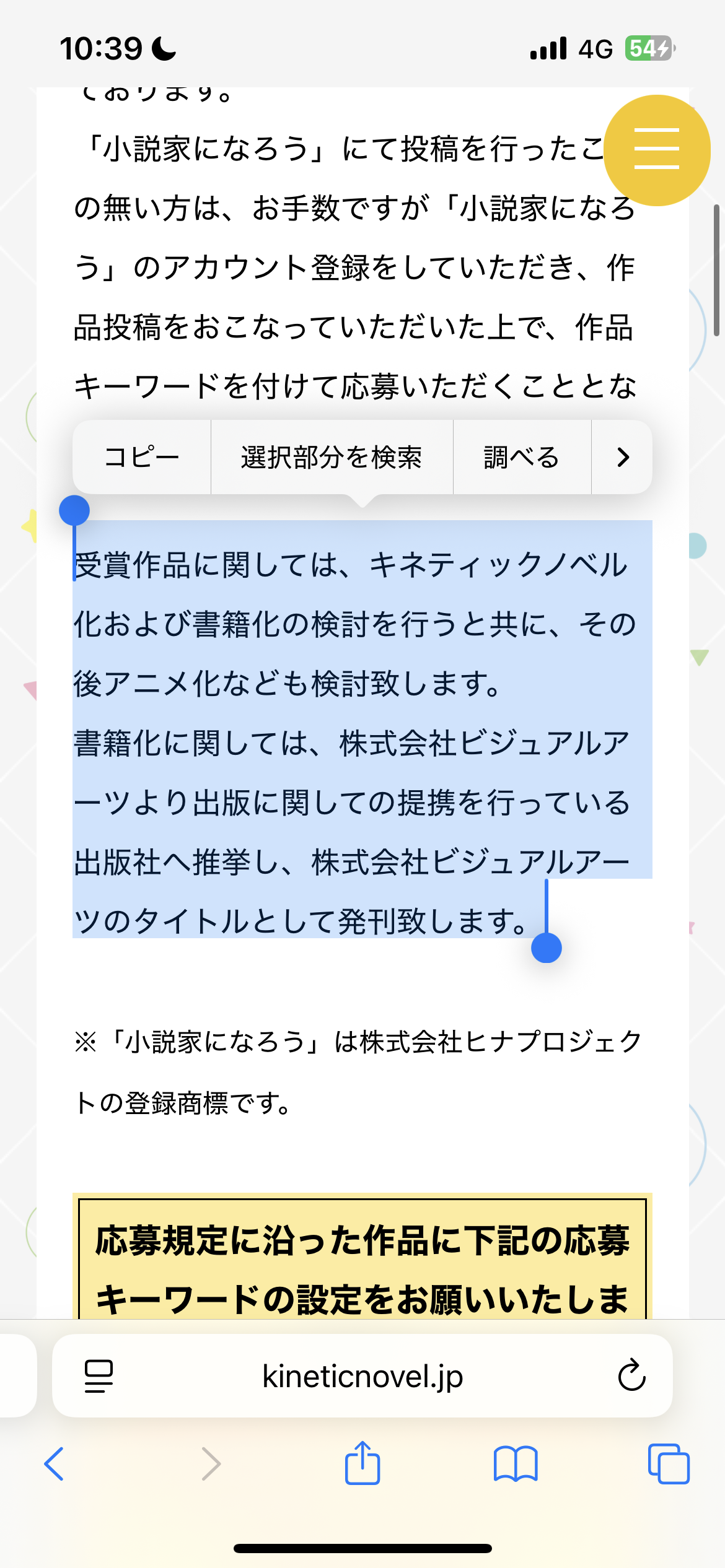Image resolution: width=725 pixels, height=1568 pixels.
Task: Open the yellow hamburger menu
Action: point(656,149)
